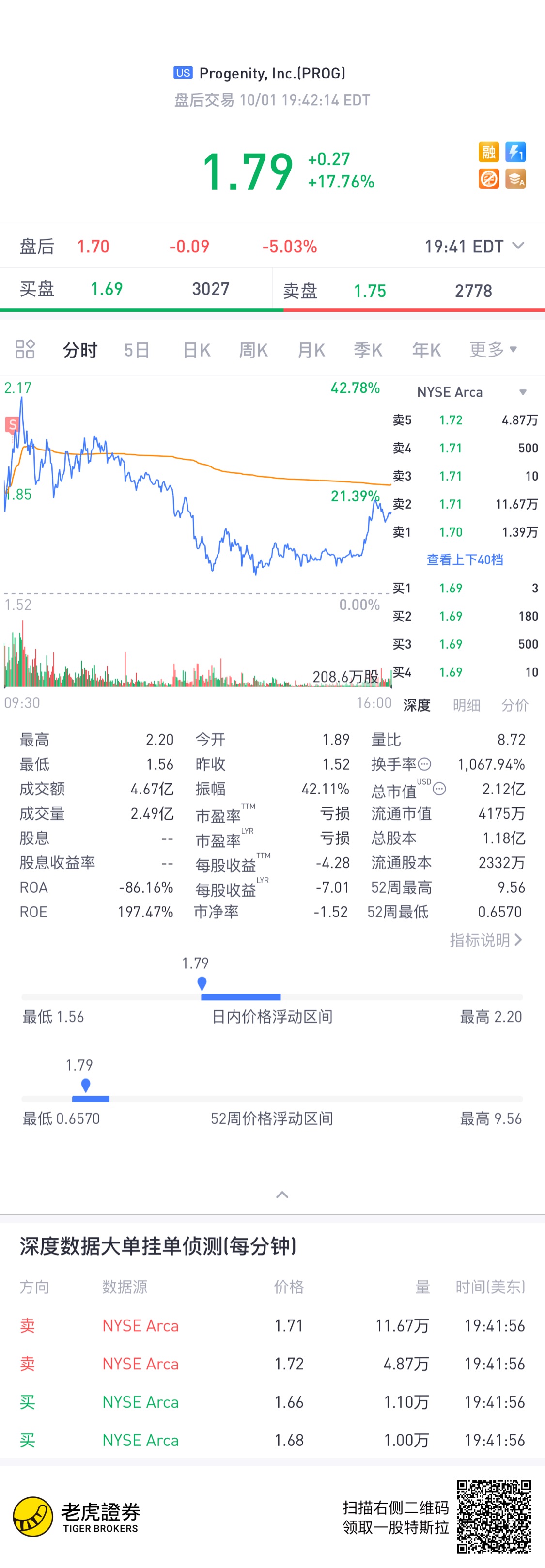Select the 周K candlestick tab
The width and height of the screenshot is (545, 1568).
click(253, 350)
